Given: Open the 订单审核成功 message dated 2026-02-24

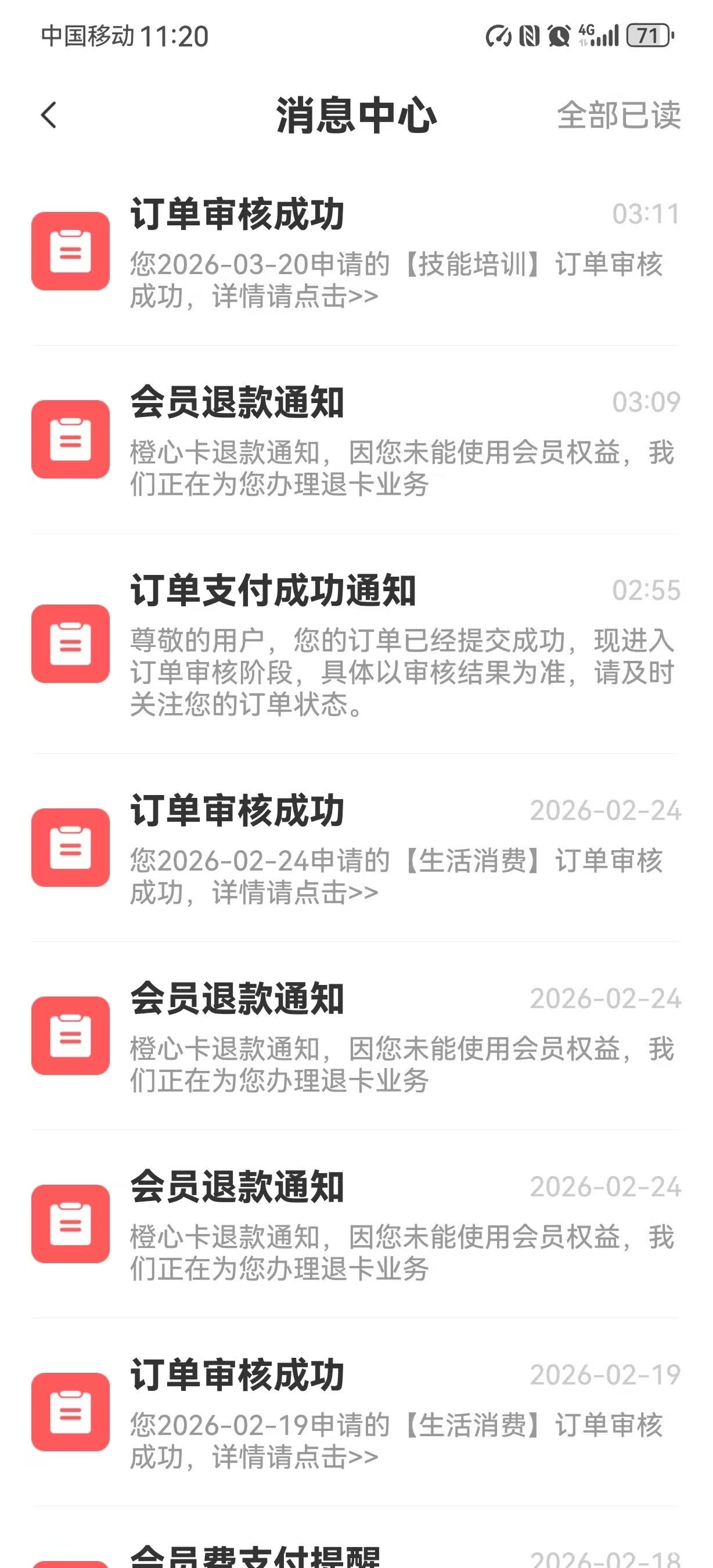Looking at the screenshot, I should [356, 848].
